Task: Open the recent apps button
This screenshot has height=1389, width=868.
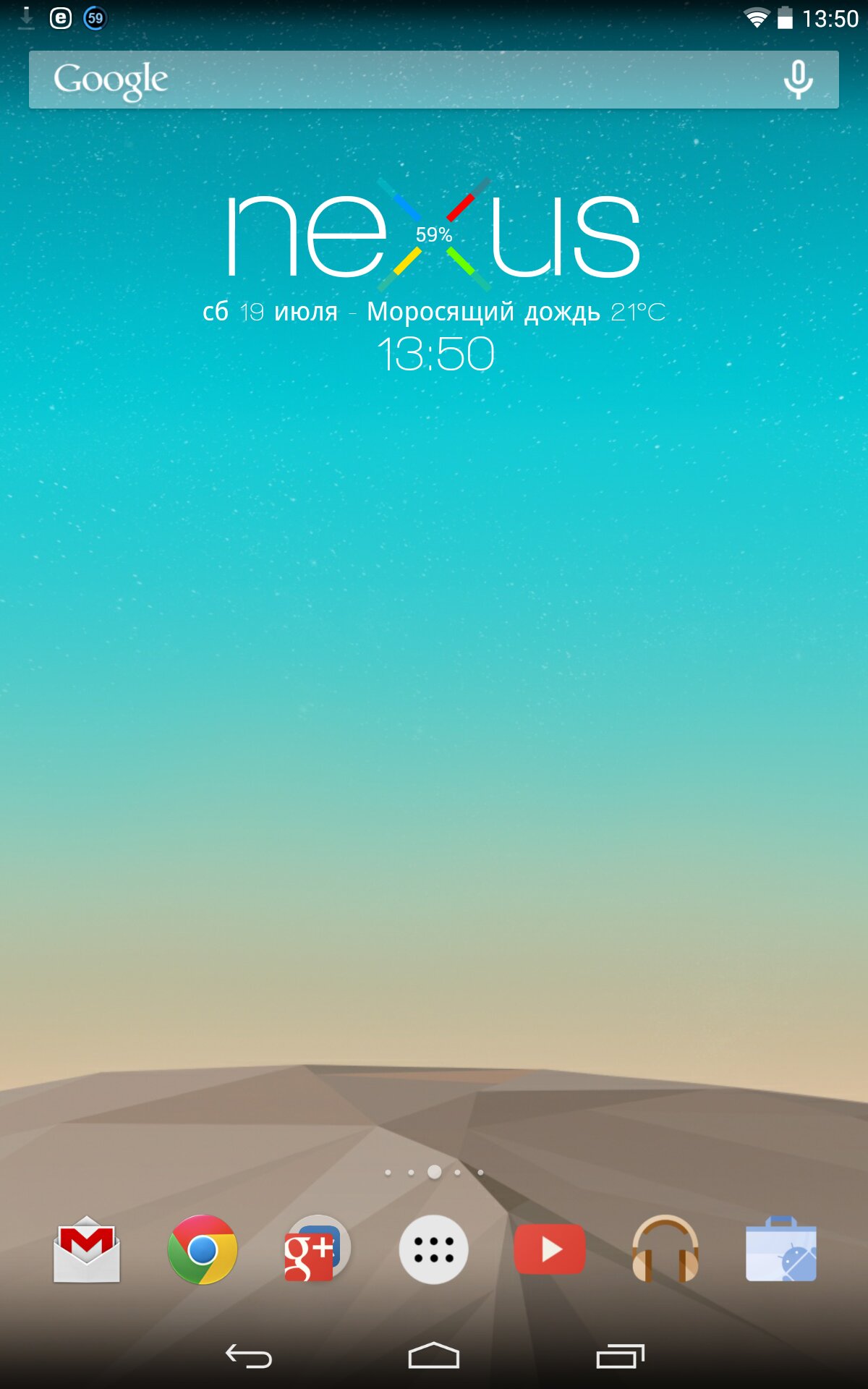Action: [x=620, y=1356]
